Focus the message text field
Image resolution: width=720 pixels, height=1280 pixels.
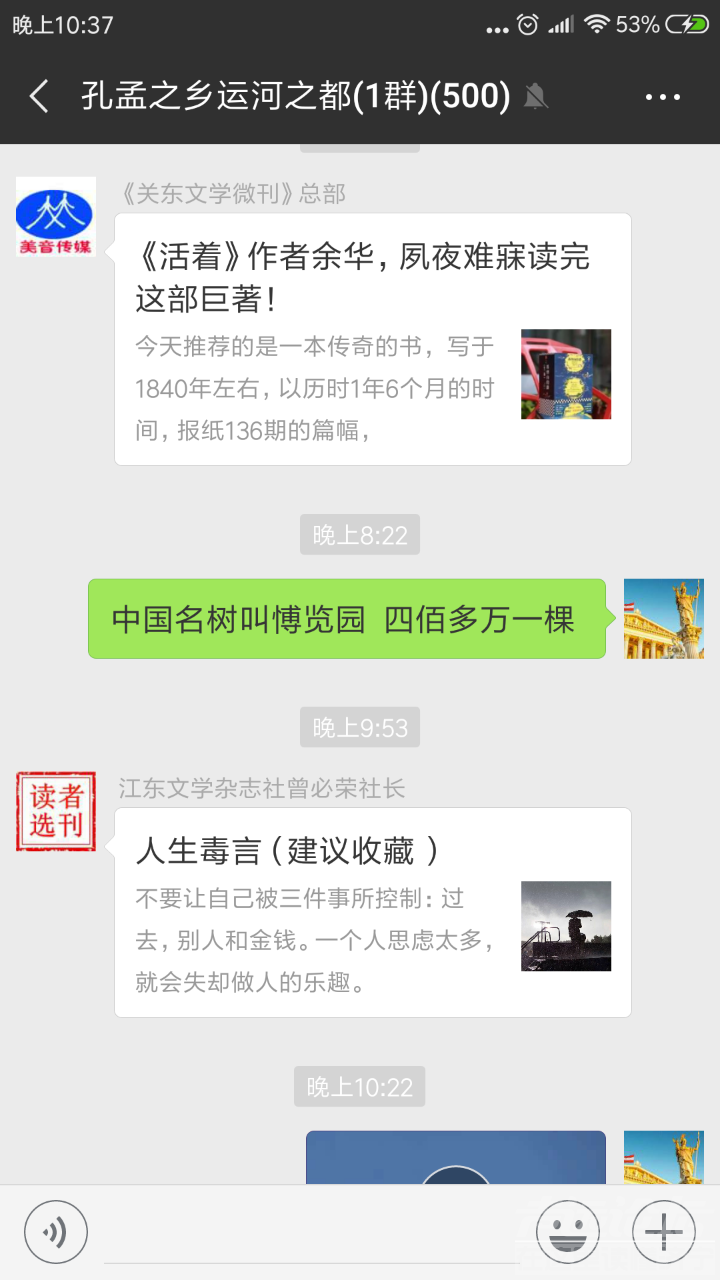coord(310,1233)
